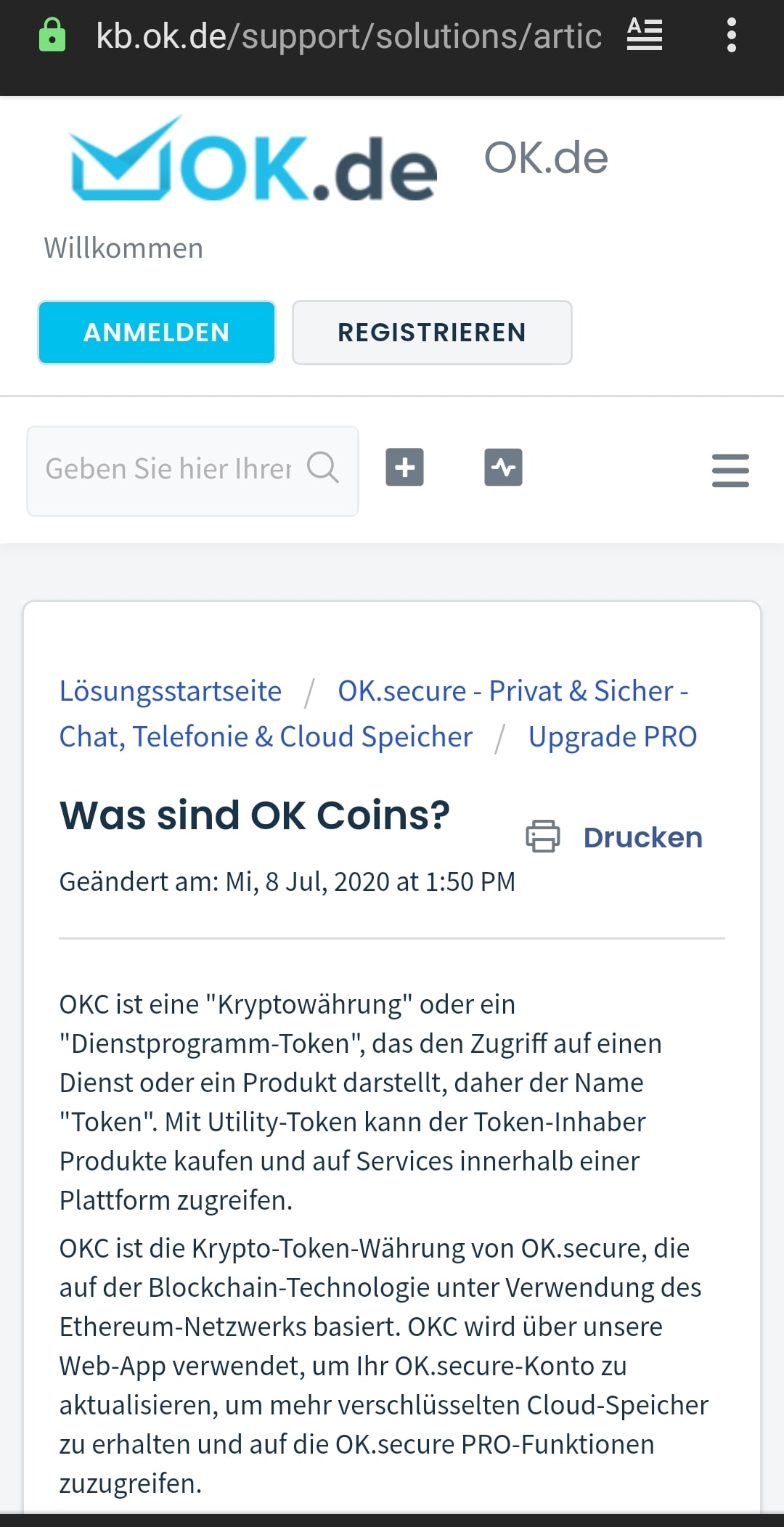784x1527 pixels.
Task: Open the reader mode icon
Action: [x=645, y=35]
